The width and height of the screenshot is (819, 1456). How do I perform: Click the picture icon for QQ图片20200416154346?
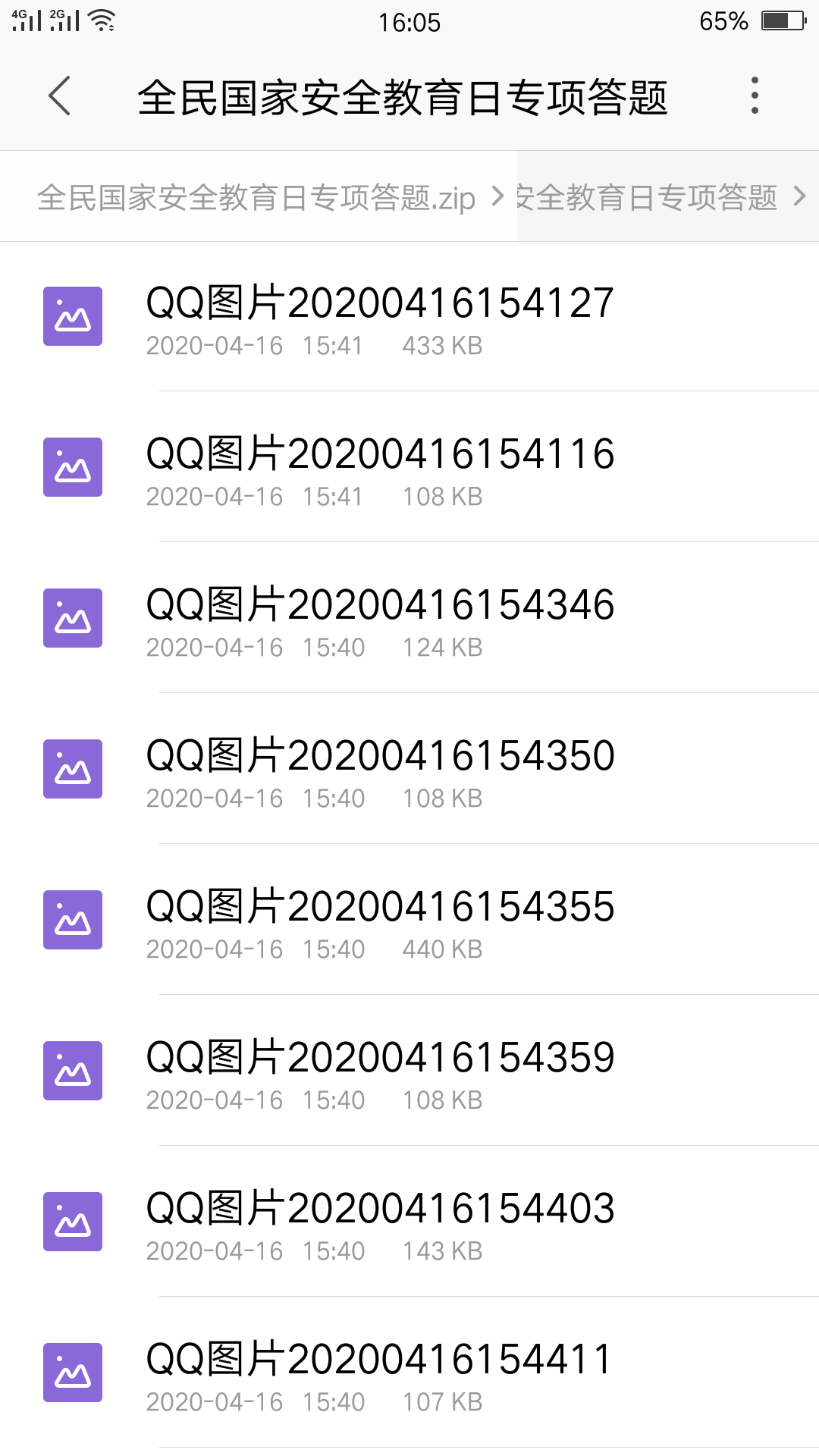pos(73,617)
